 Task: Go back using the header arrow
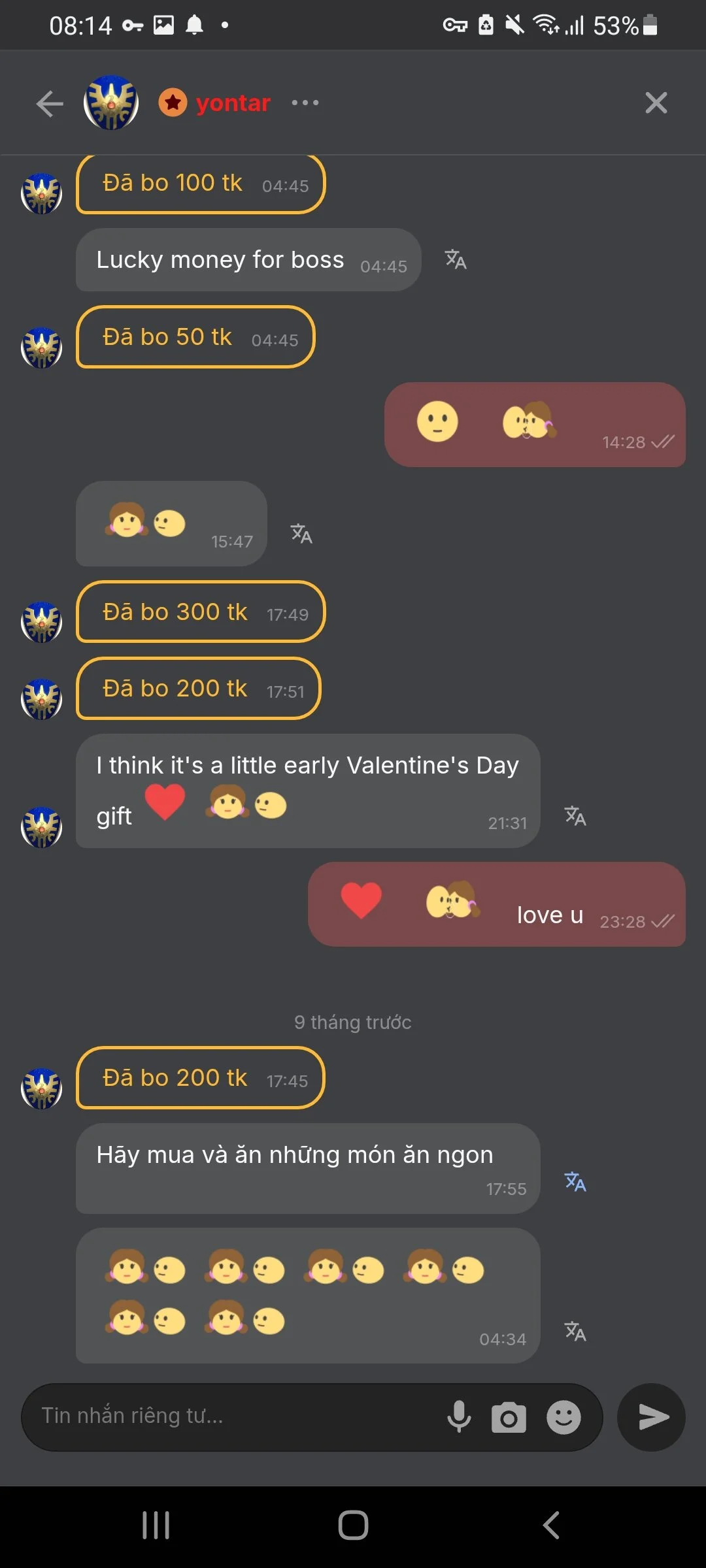pos(50,104)
